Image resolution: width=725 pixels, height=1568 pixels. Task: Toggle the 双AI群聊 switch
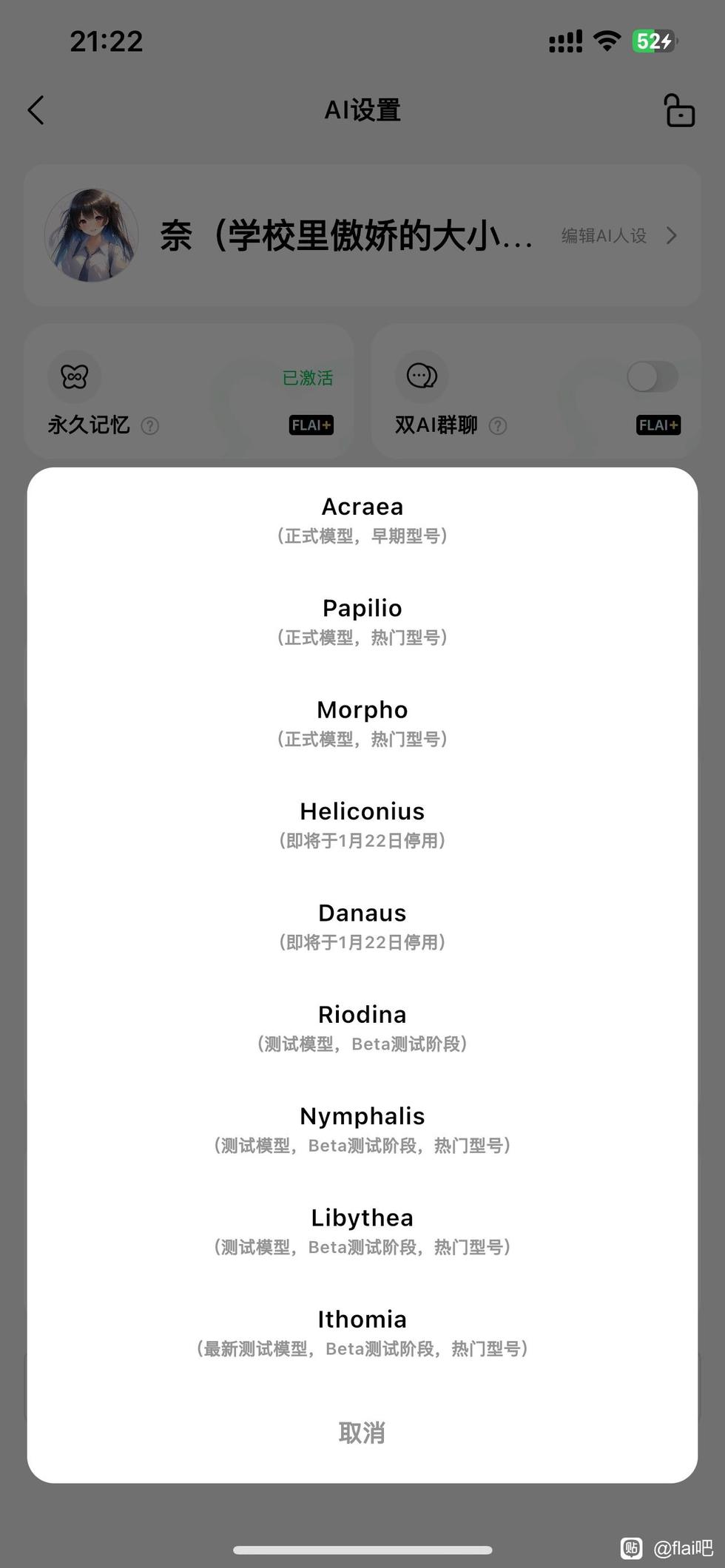pos(652,376)
